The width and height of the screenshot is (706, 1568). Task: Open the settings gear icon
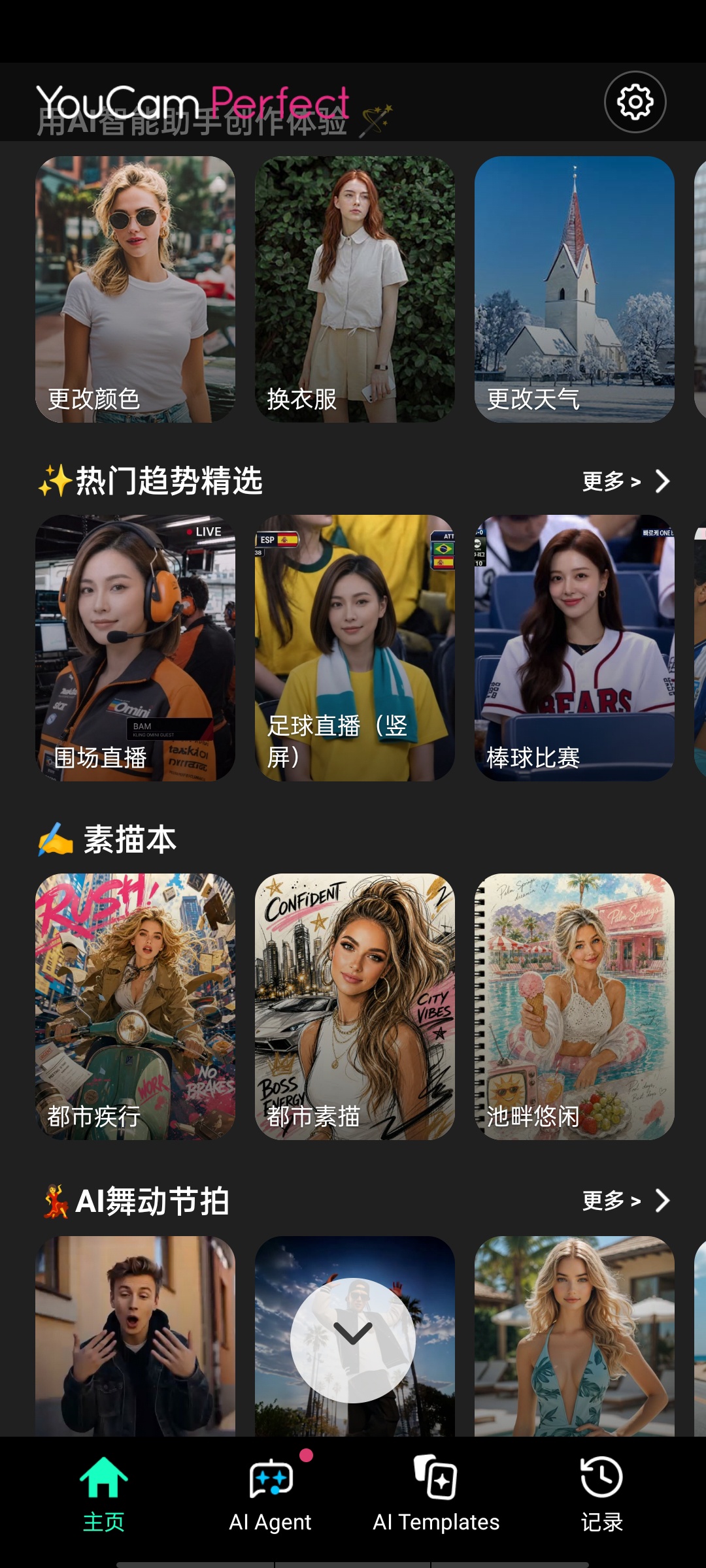pyautogui.click(x=635, y=103)
